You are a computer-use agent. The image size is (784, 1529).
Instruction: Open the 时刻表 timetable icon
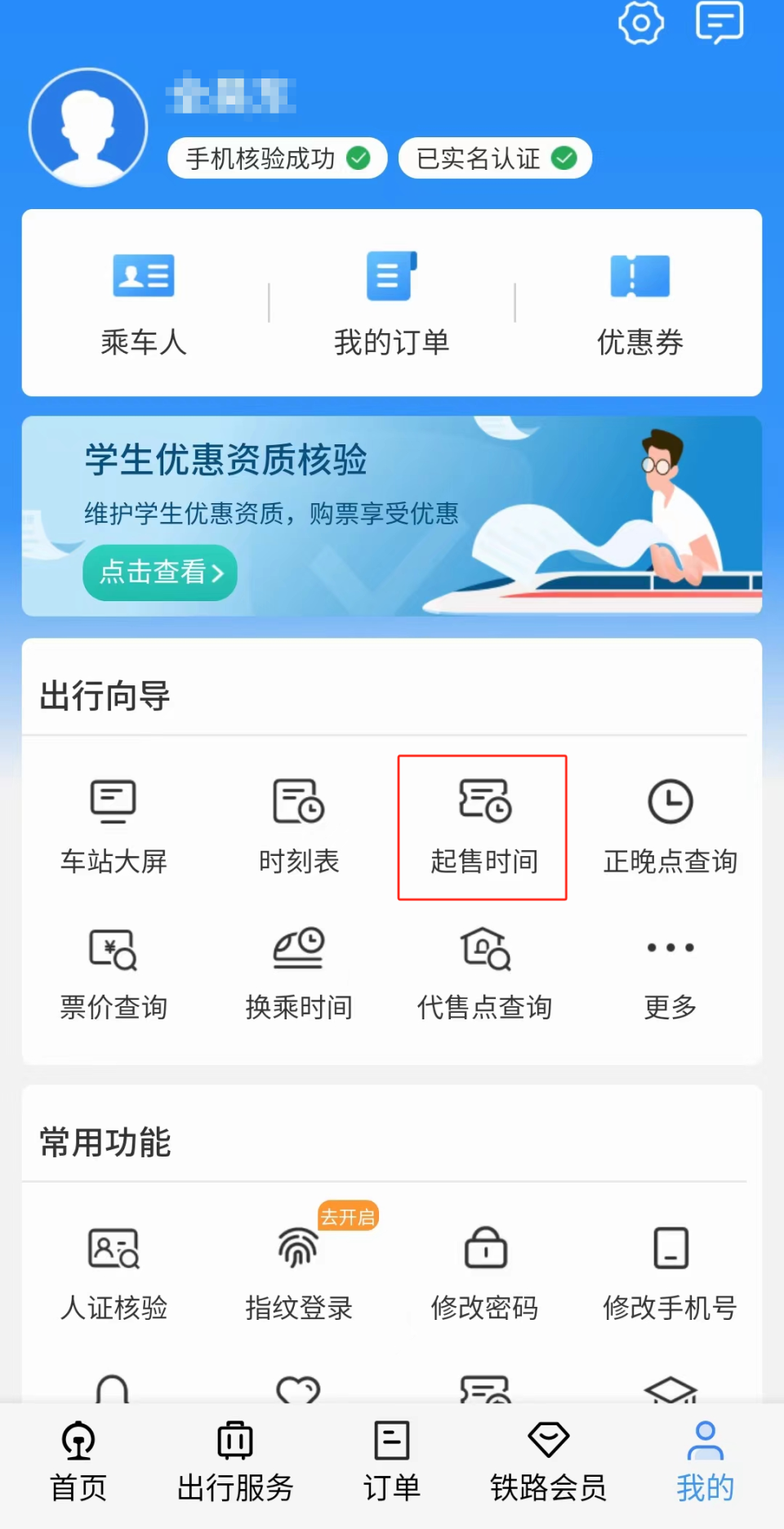(x=299, y=825)
